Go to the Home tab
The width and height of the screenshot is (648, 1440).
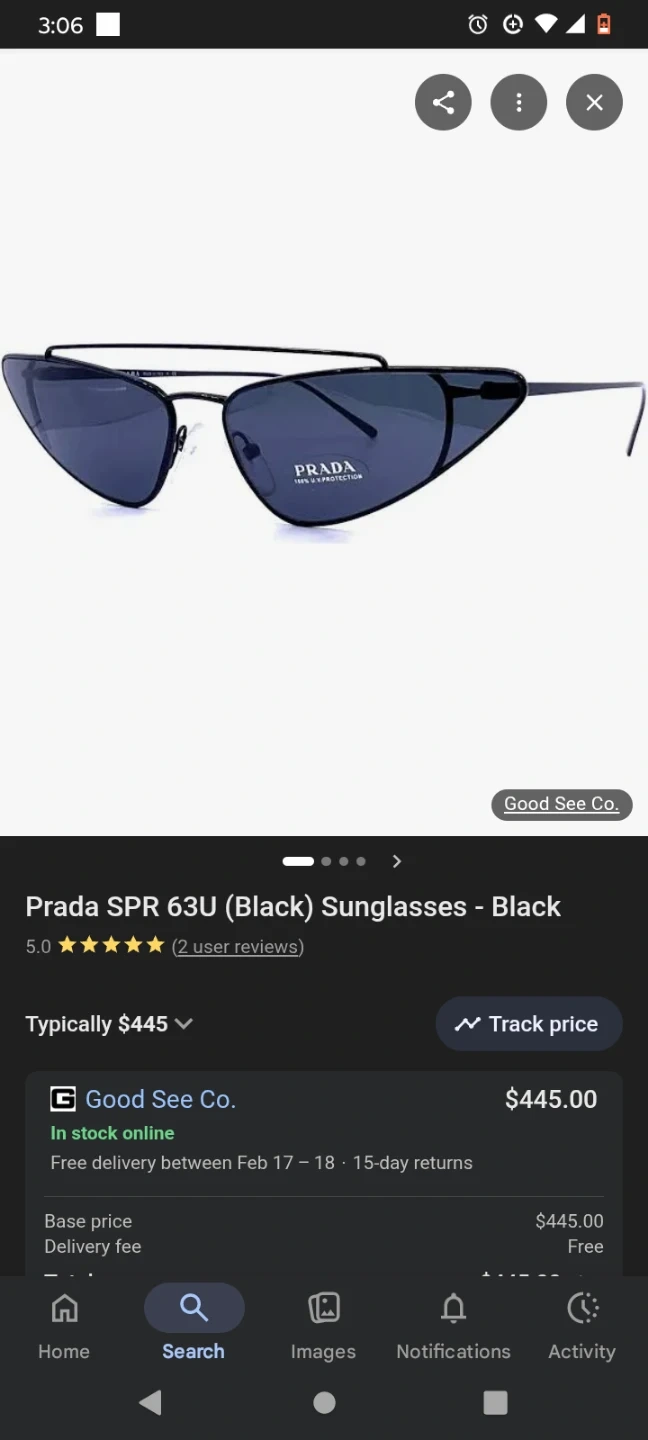point(64,1324)
